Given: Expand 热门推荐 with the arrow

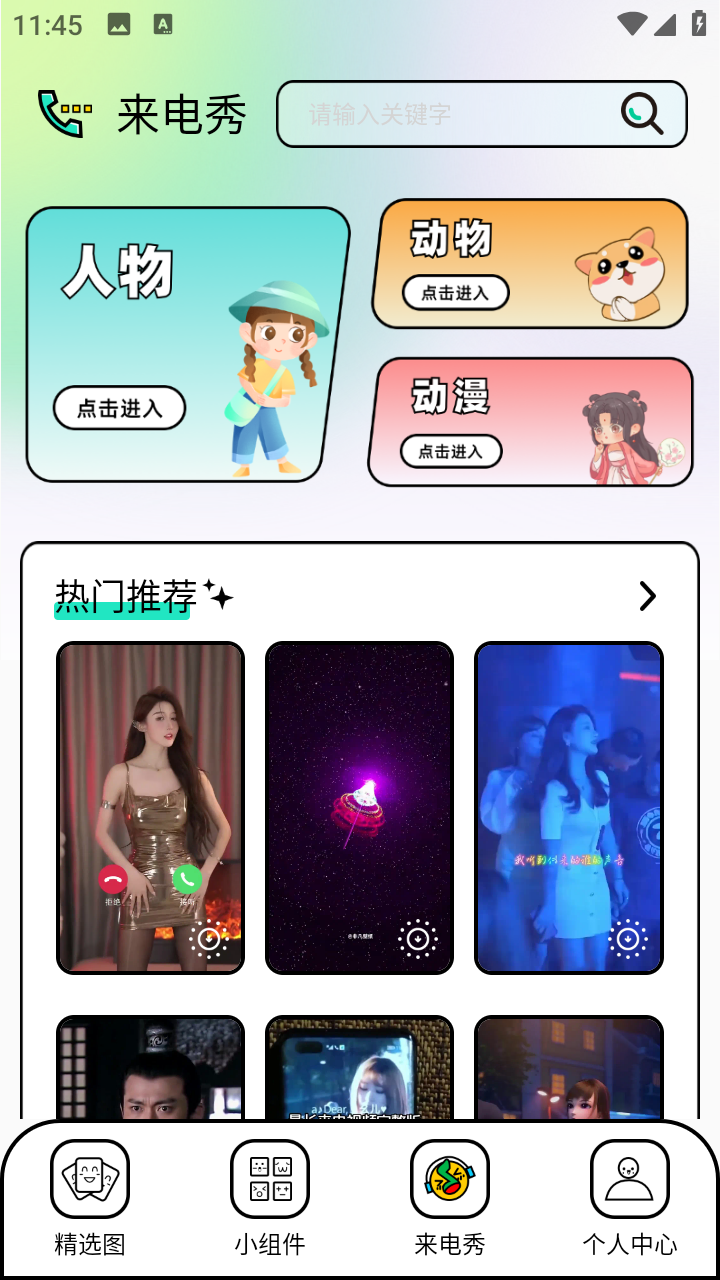Looking at the screenshot, I should coord(647,597).
